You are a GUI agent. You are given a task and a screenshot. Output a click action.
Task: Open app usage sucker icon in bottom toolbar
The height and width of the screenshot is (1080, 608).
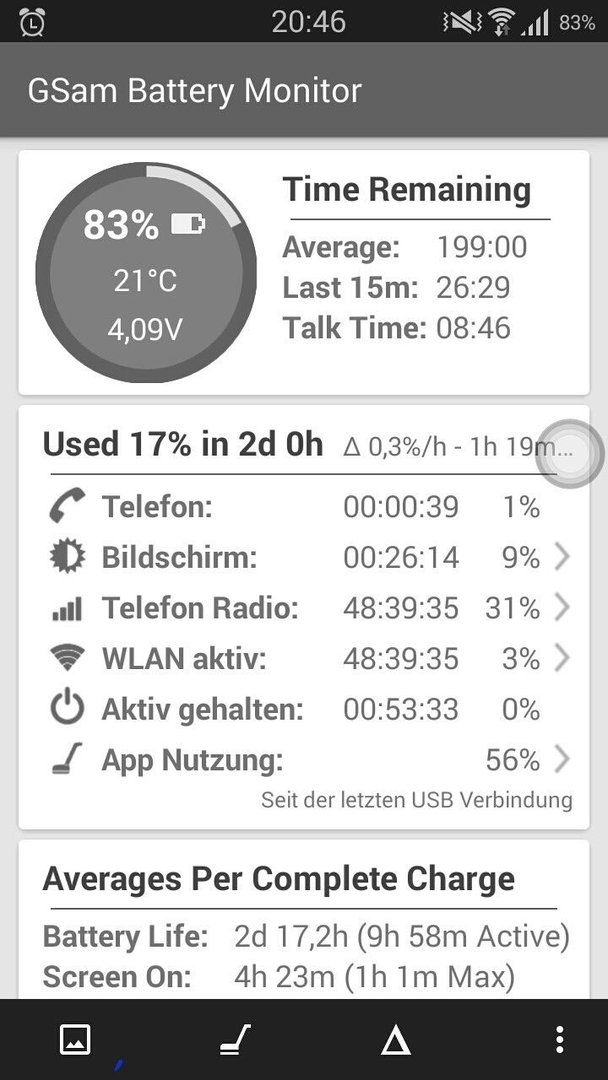(x=235, y=1039)
